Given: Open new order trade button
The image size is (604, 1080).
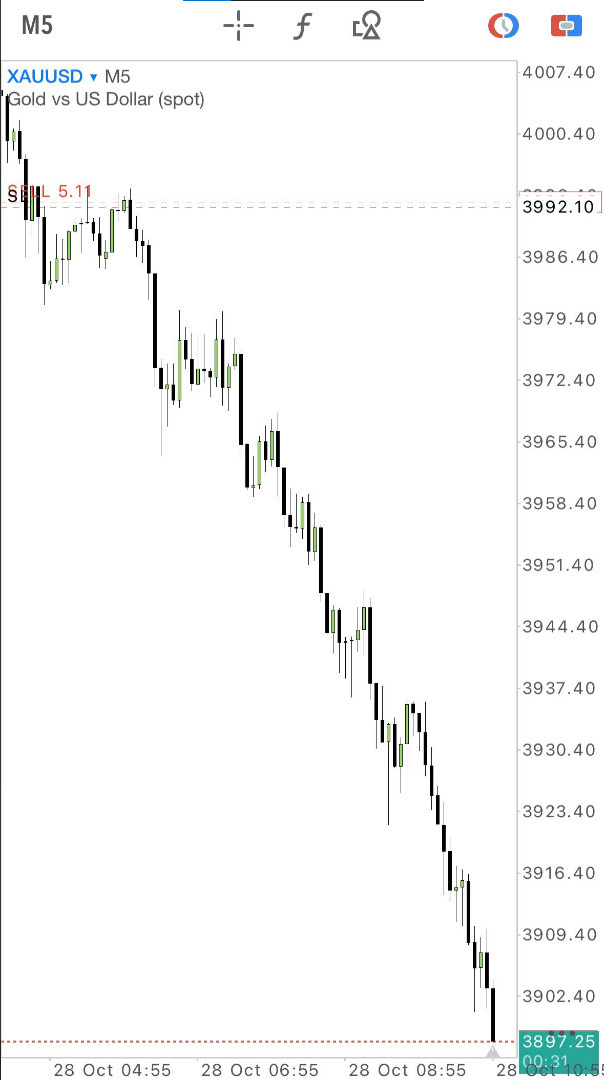Looking at the screenshot, I should 566,26.
